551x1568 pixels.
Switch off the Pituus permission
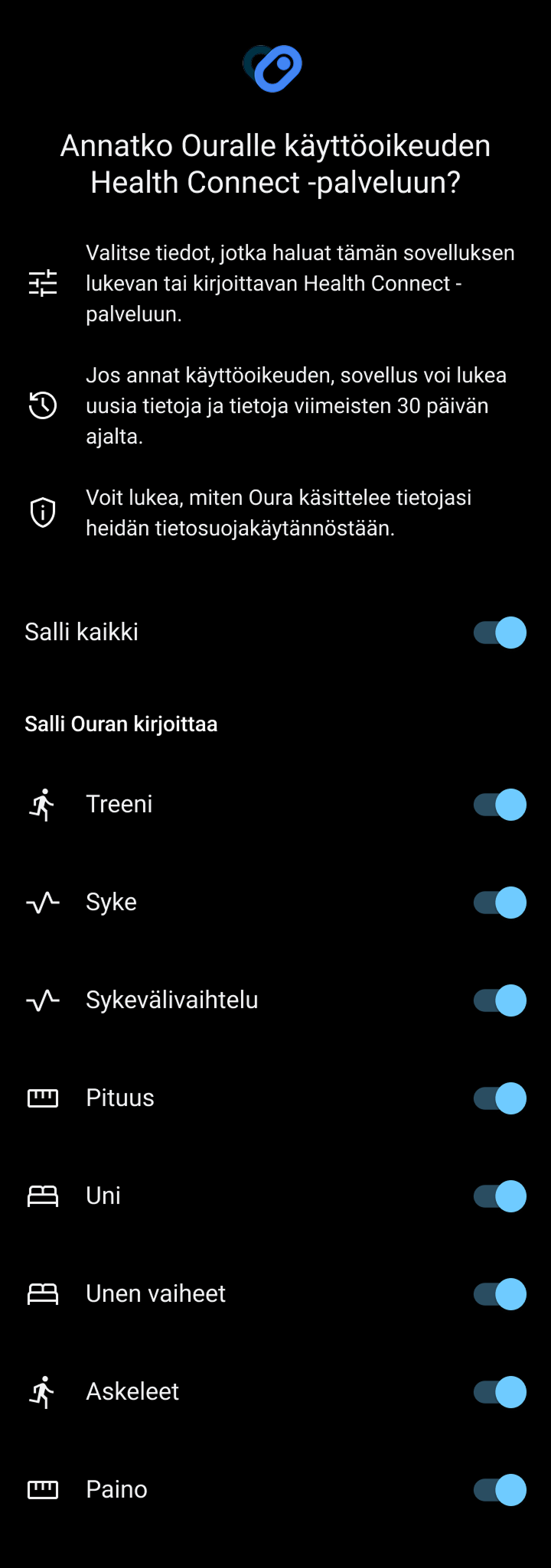pos(500,1098)
